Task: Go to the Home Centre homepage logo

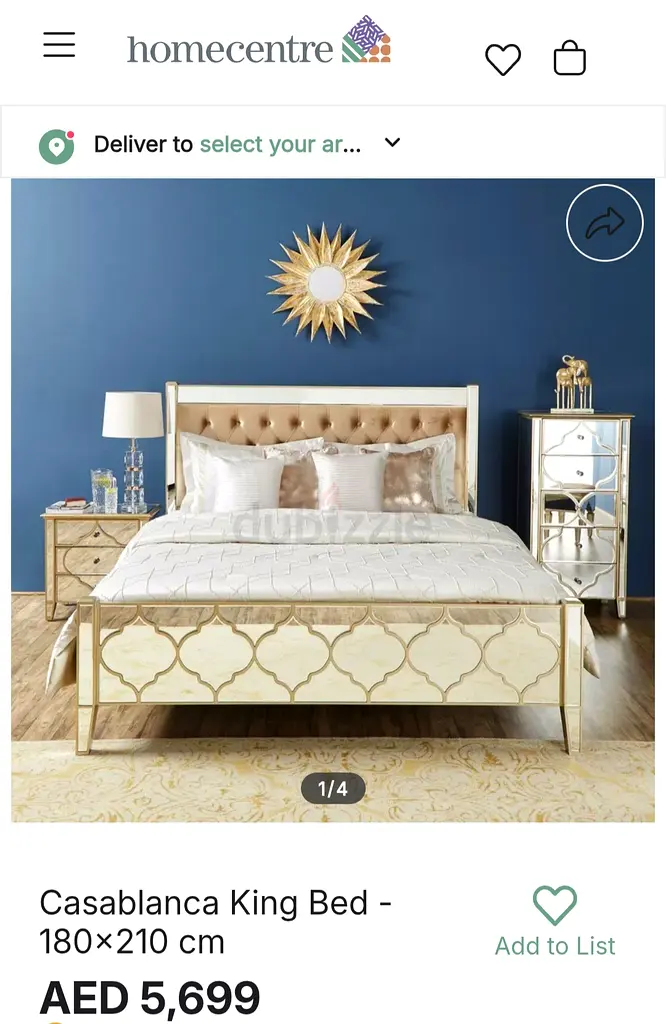Action: (258, 44)
